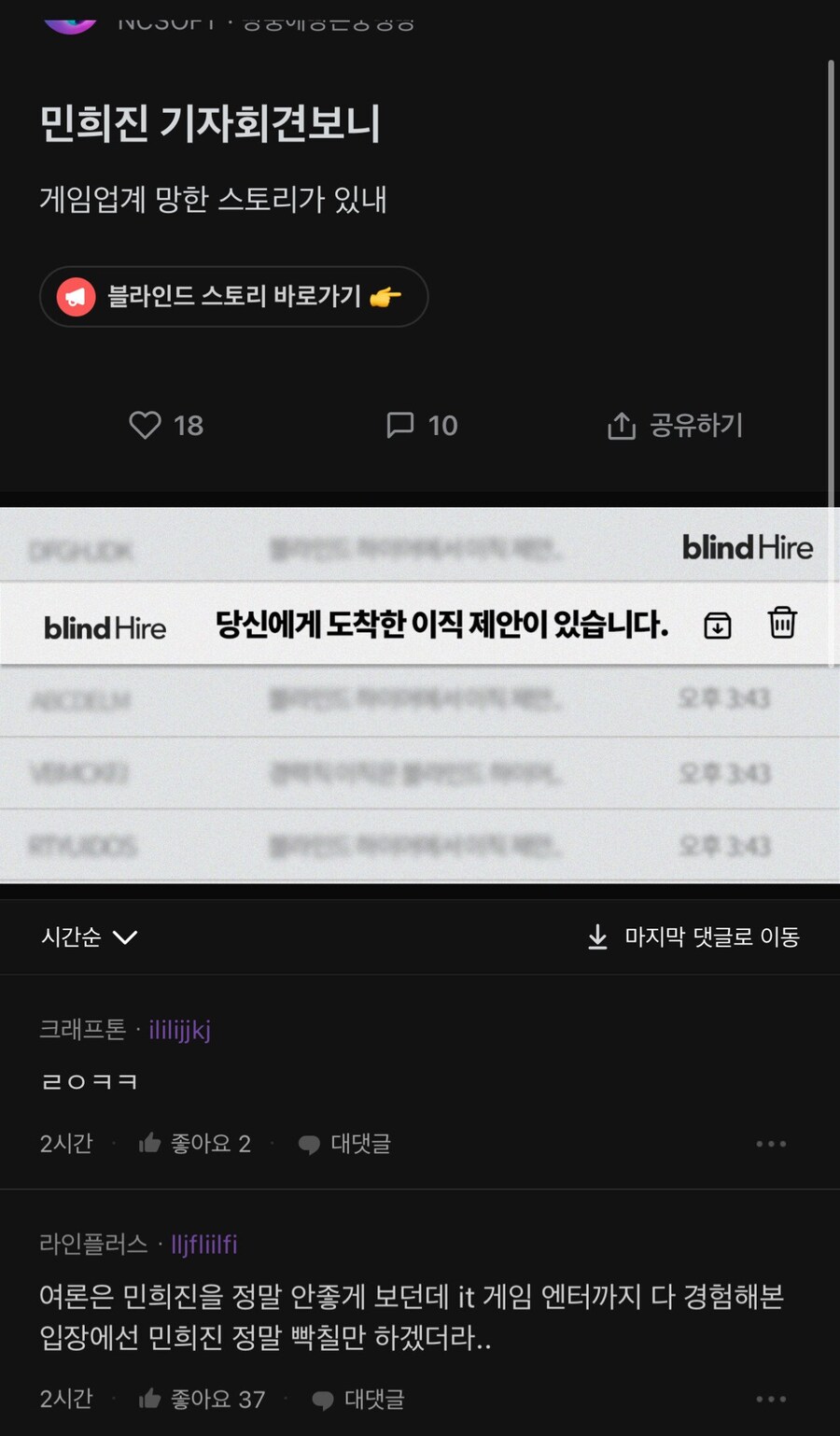Image resolution: width=840 pixels, height=1436 pixels.
Task: Tap the down-arrow icon beside 마지막 댓글로 이동
Action: [x=597, y=936]
